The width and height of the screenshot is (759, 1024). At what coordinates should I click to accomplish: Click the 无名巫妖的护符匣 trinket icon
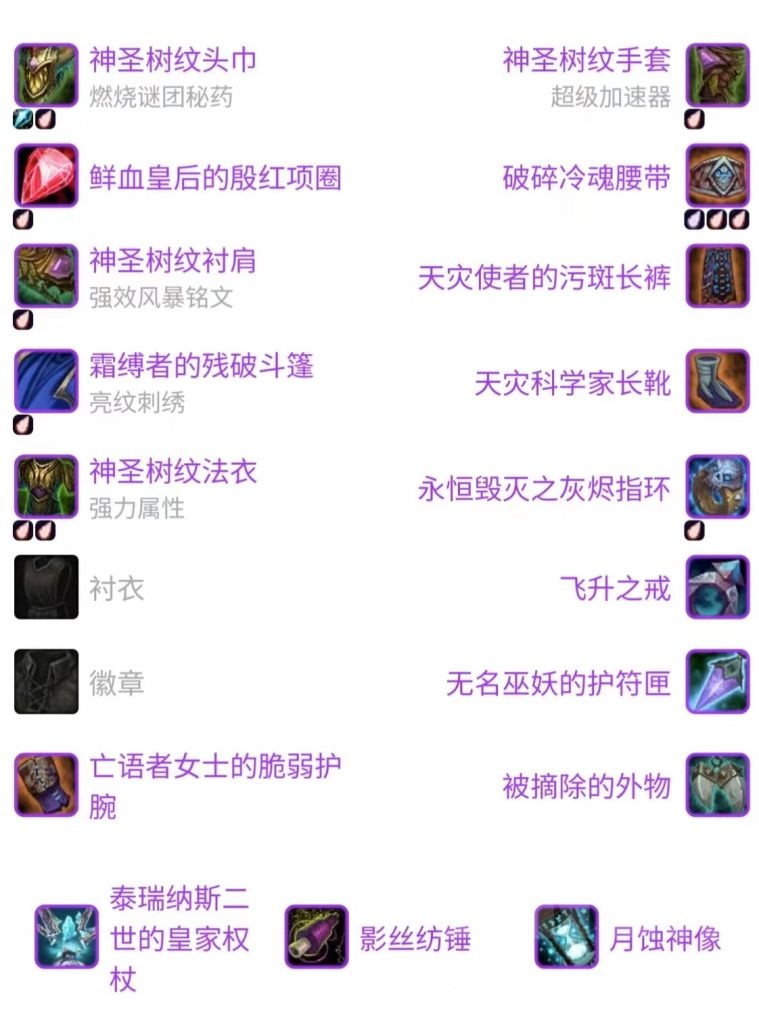click(x=717, y=682)
